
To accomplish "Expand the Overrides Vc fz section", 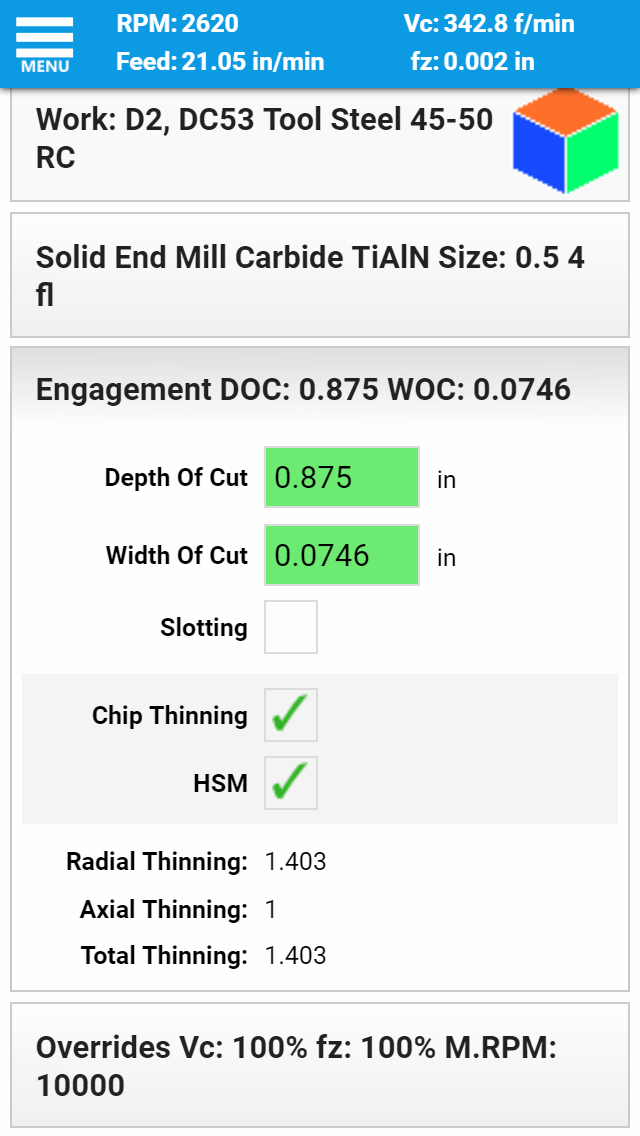I will pos(320,1066).
